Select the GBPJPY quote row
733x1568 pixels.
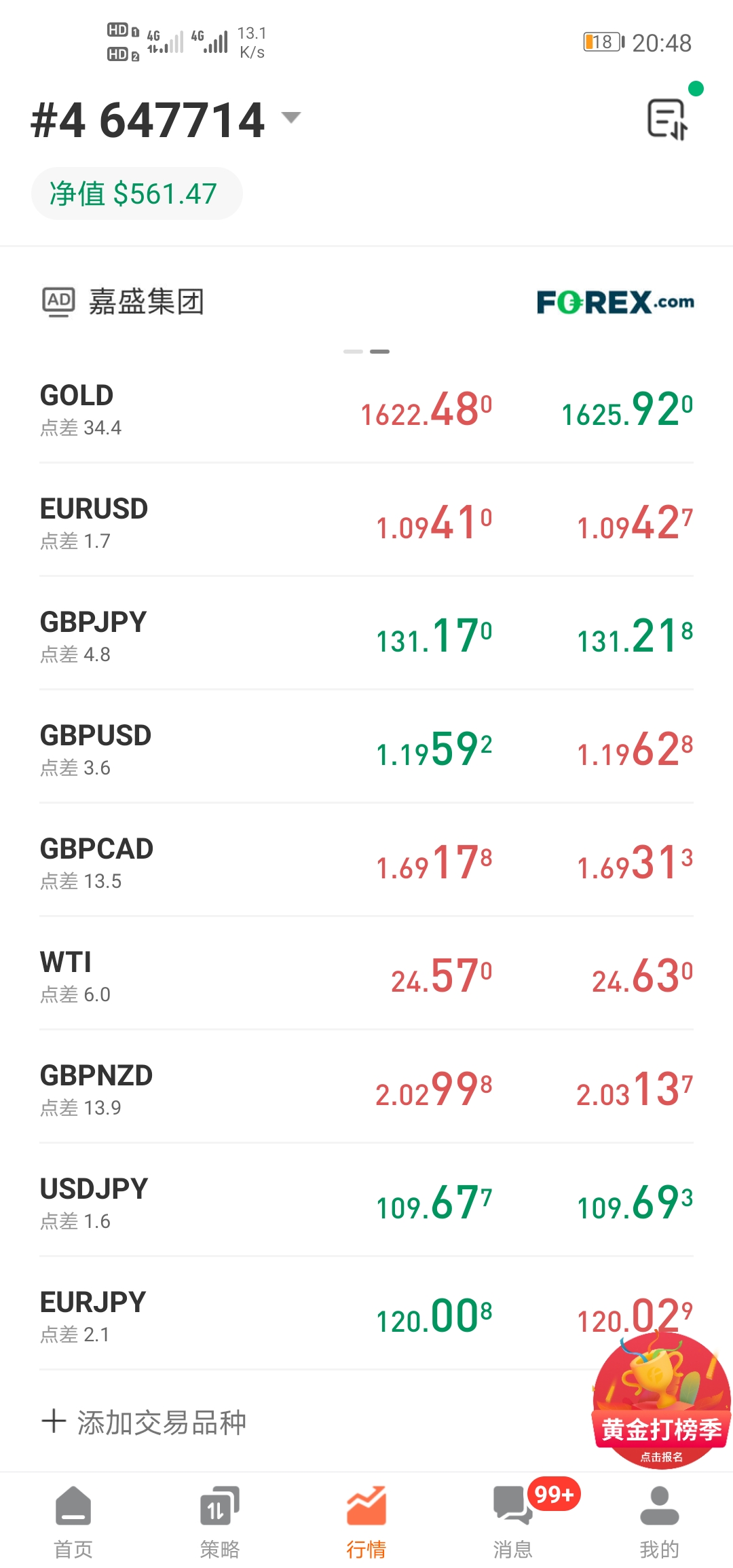coord(366,634)
